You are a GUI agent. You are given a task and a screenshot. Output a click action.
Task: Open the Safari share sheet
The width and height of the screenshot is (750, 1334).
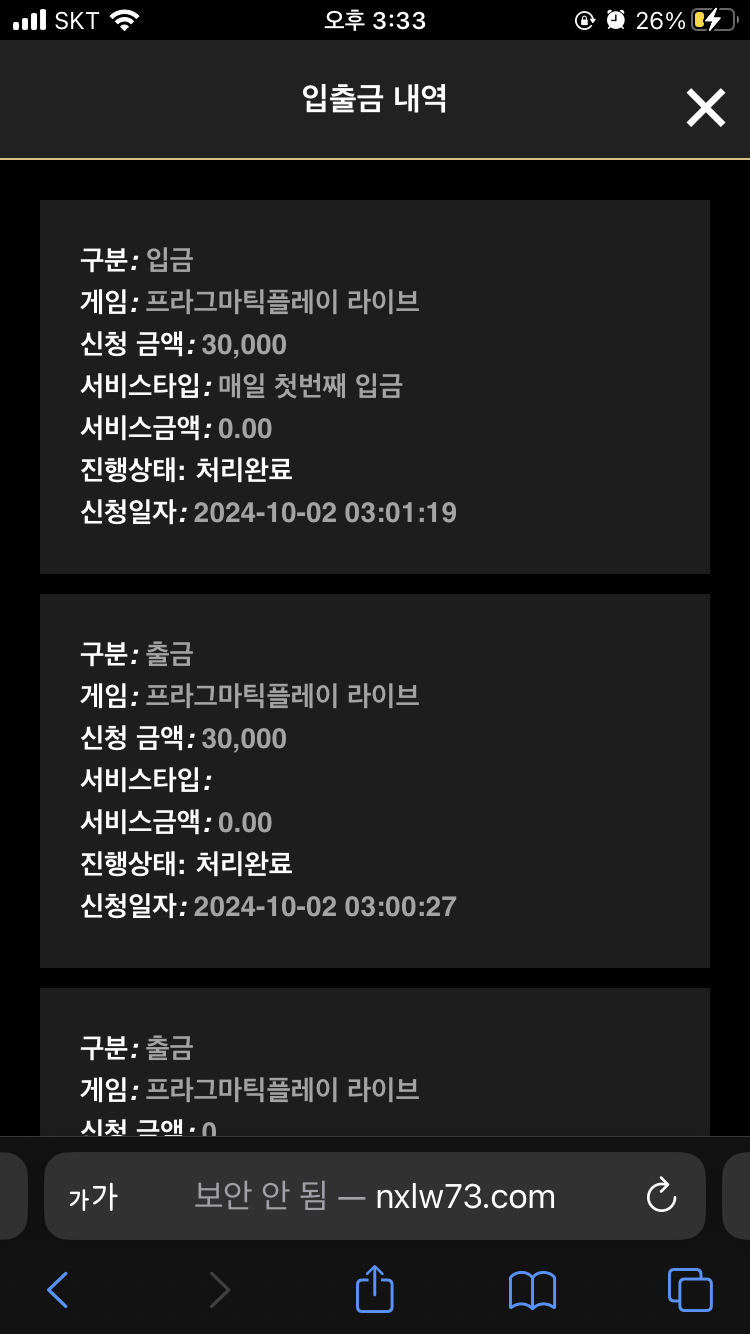point(375,1289)
